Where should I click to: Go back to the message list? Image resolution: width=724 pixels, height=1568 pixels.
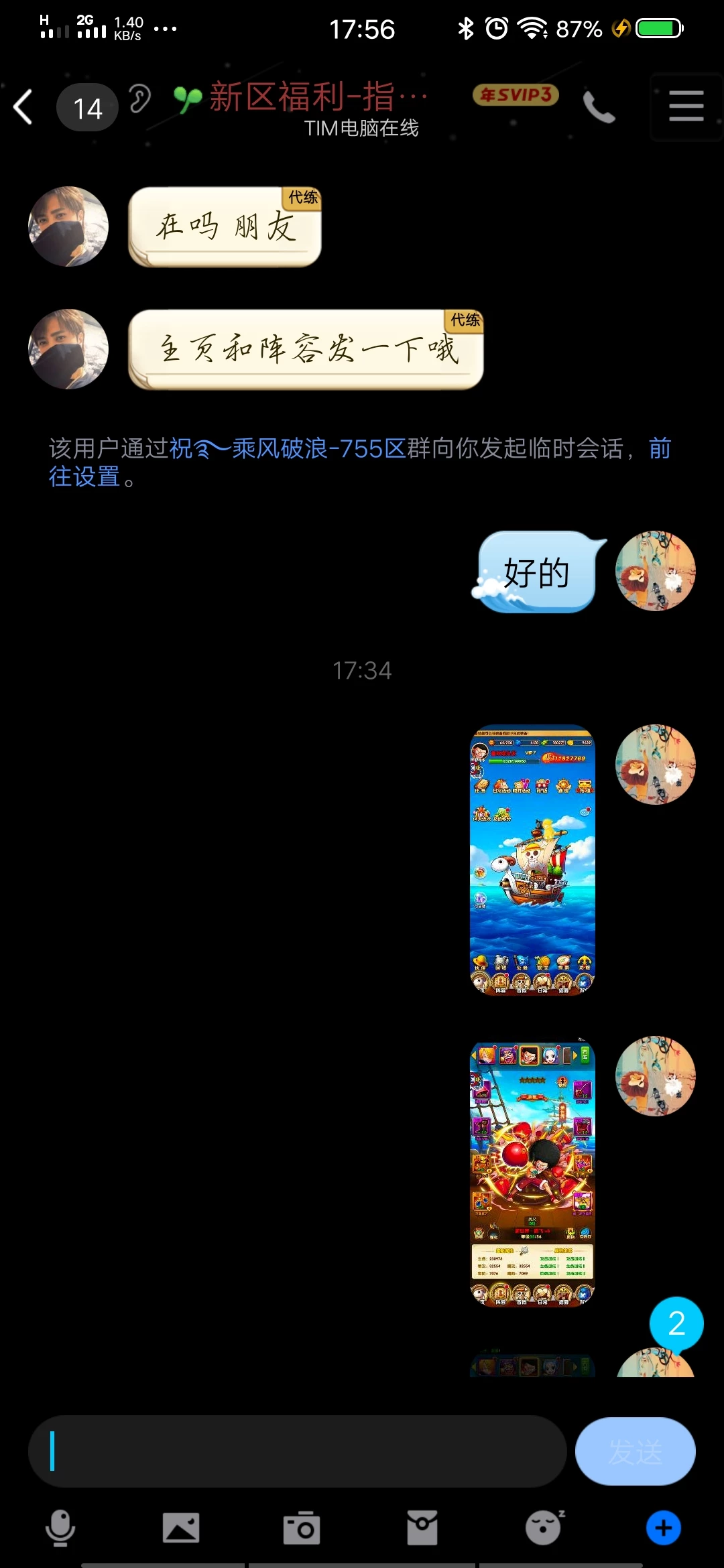pyautogui.click(x=23, y=107)
